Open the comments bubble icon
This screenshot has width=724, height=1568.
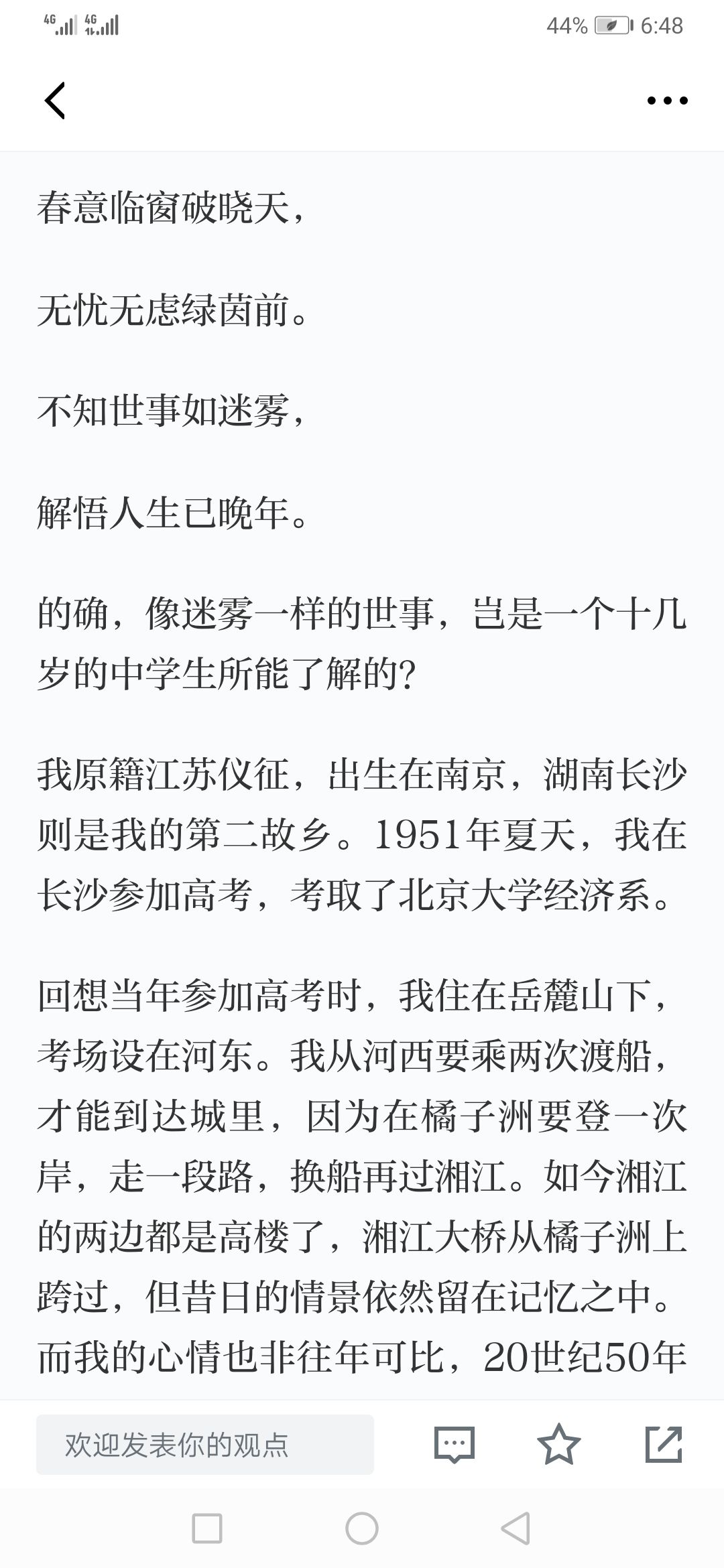455,1445
